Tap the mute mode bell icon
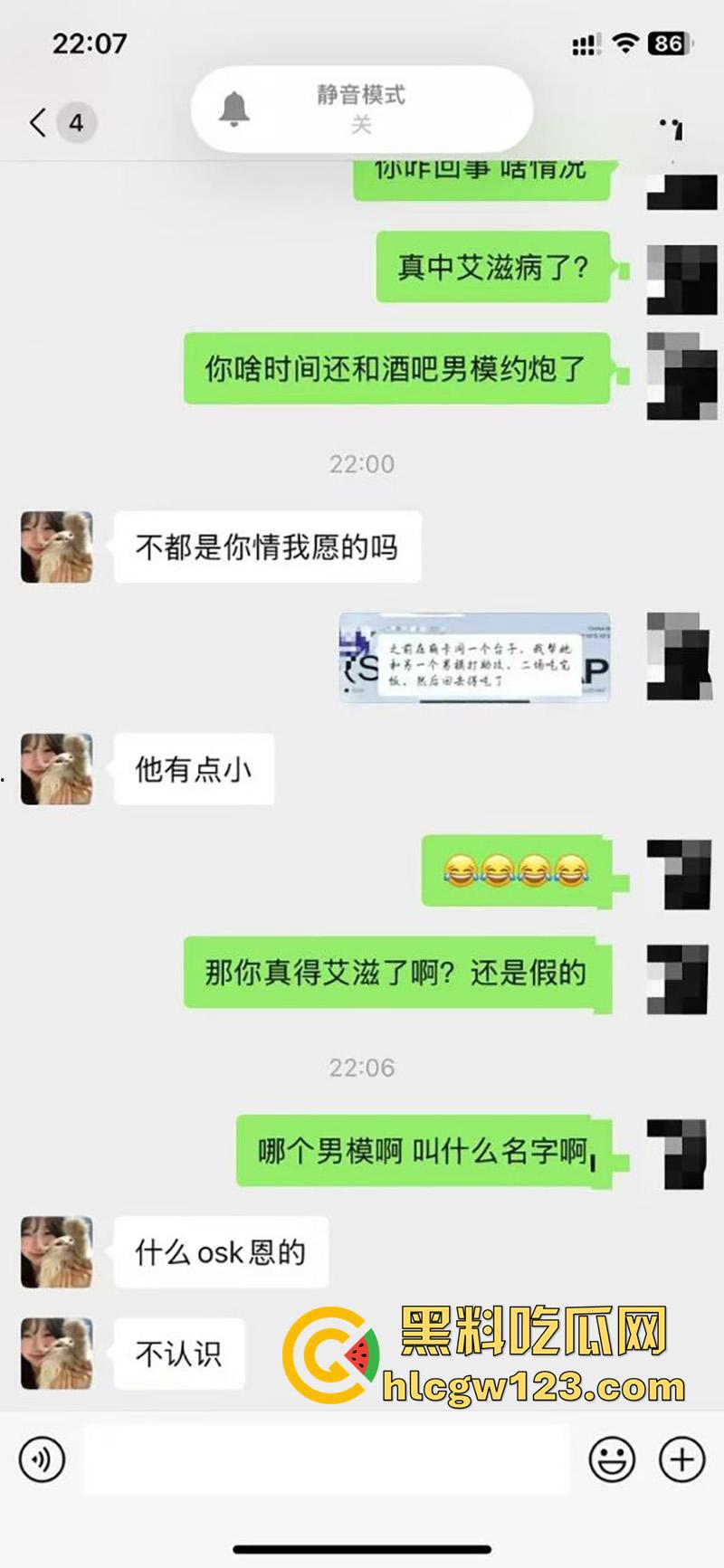 coord(234,107)
